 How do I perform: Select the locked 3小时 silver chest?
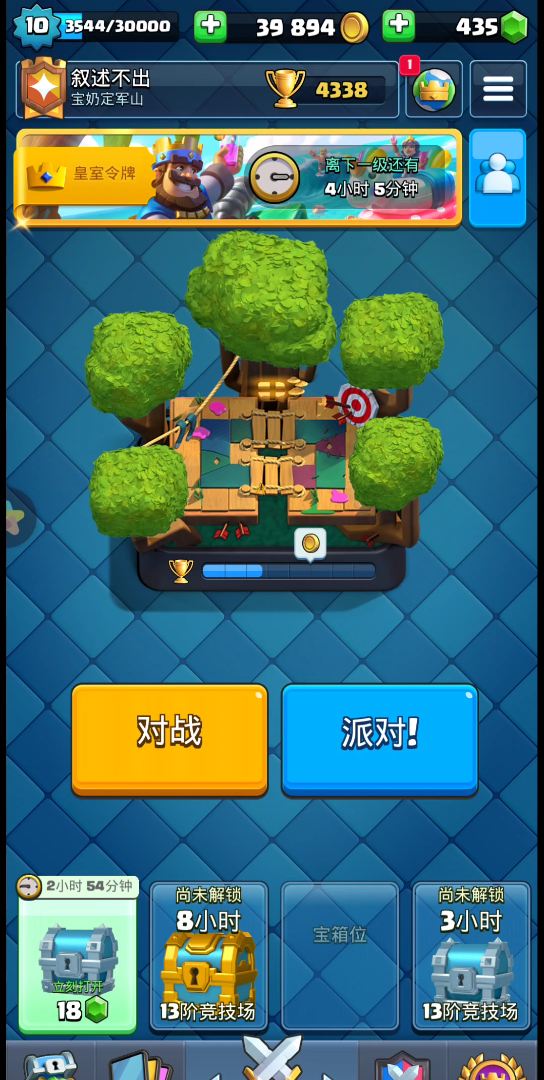(x=471, y=956)
